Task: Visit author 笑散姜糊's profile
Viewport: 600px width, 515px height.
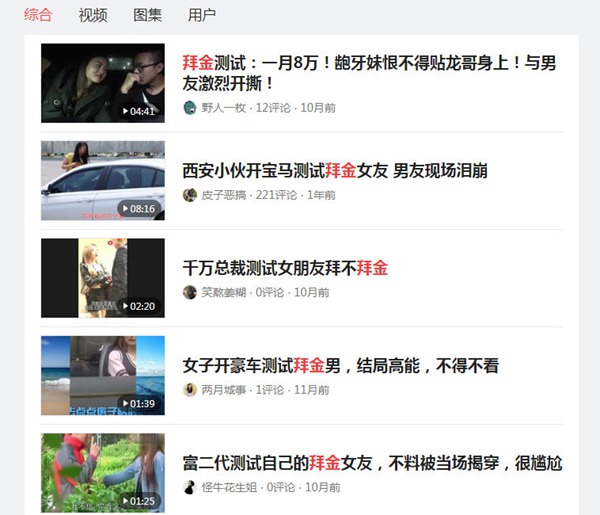Action: tap(224, 293)
